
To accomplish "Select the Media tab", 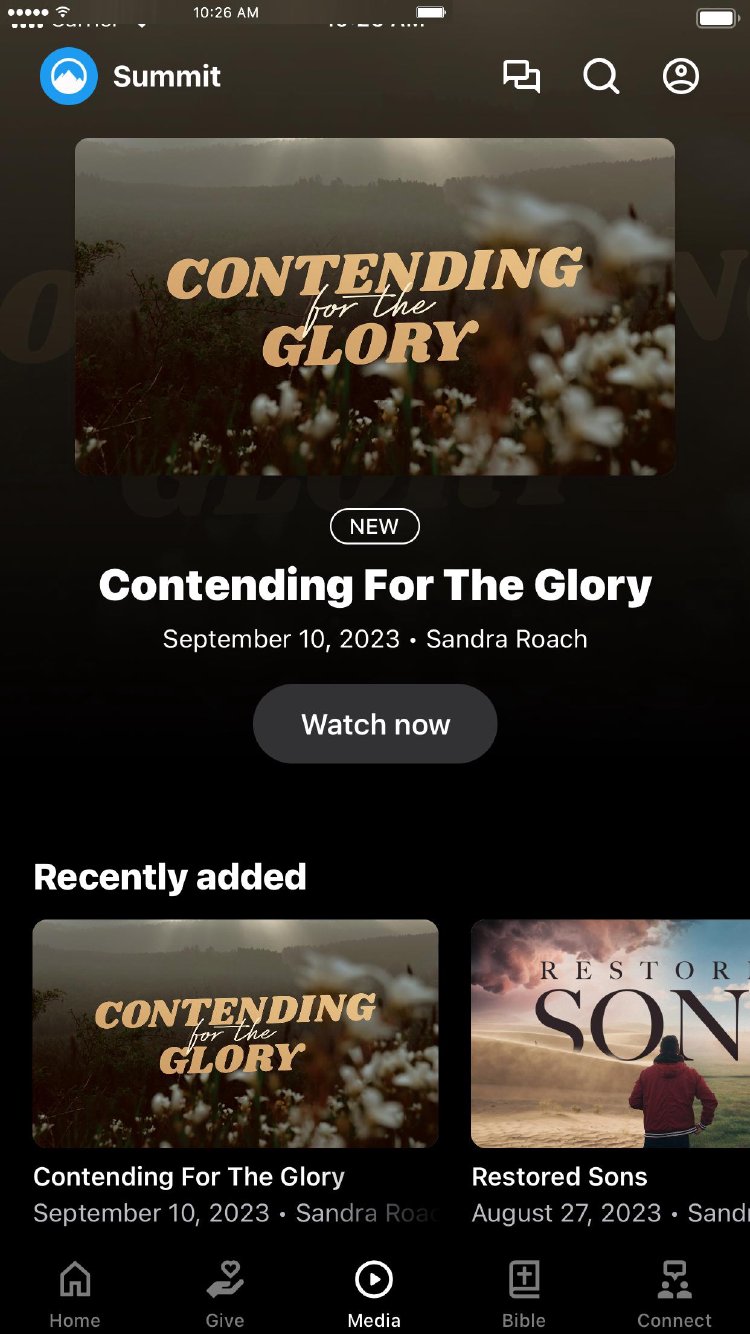I will click(x=374, y=1294).
